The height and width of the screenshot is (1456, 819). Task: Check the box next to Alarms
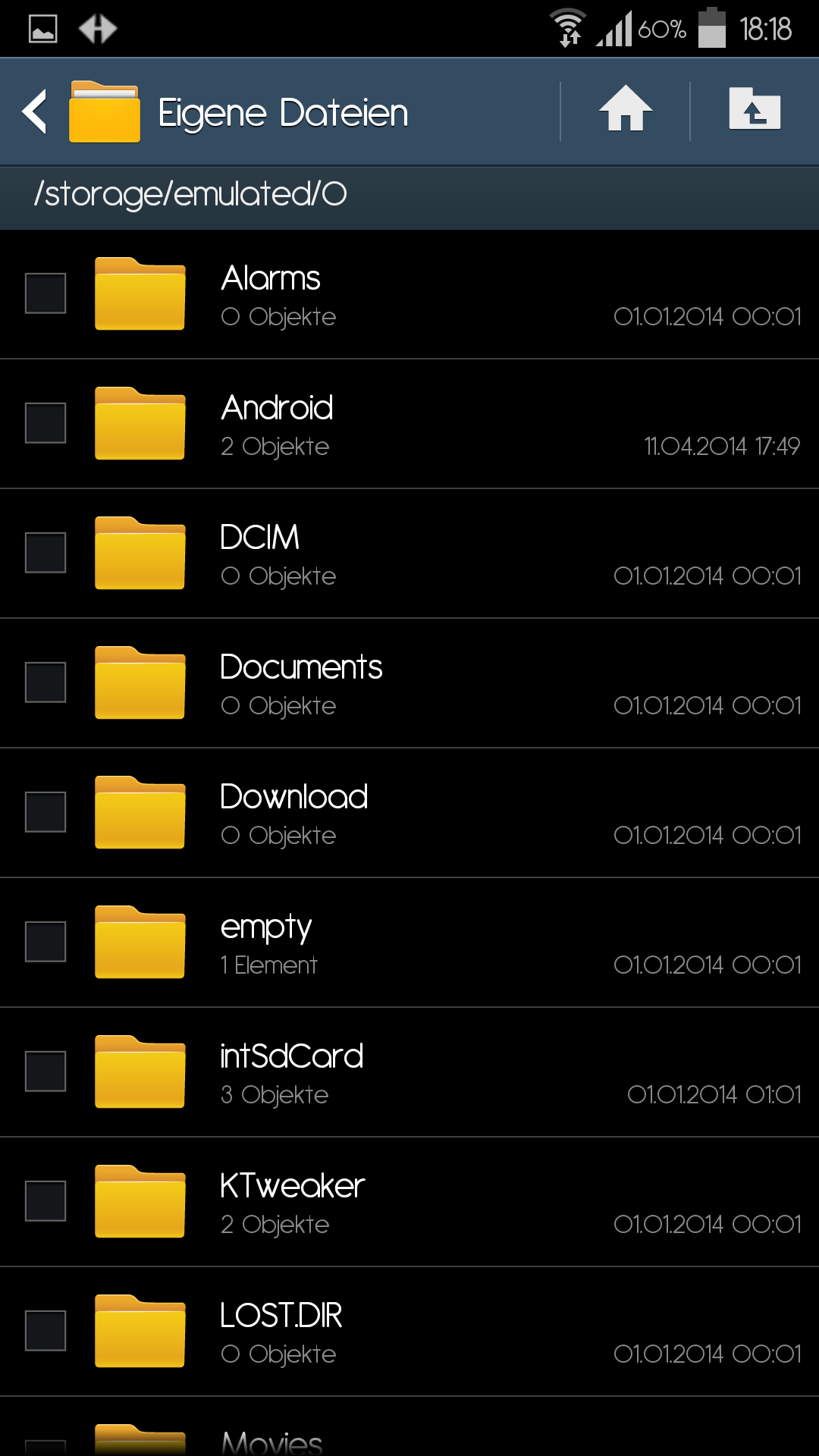[45, 293]
